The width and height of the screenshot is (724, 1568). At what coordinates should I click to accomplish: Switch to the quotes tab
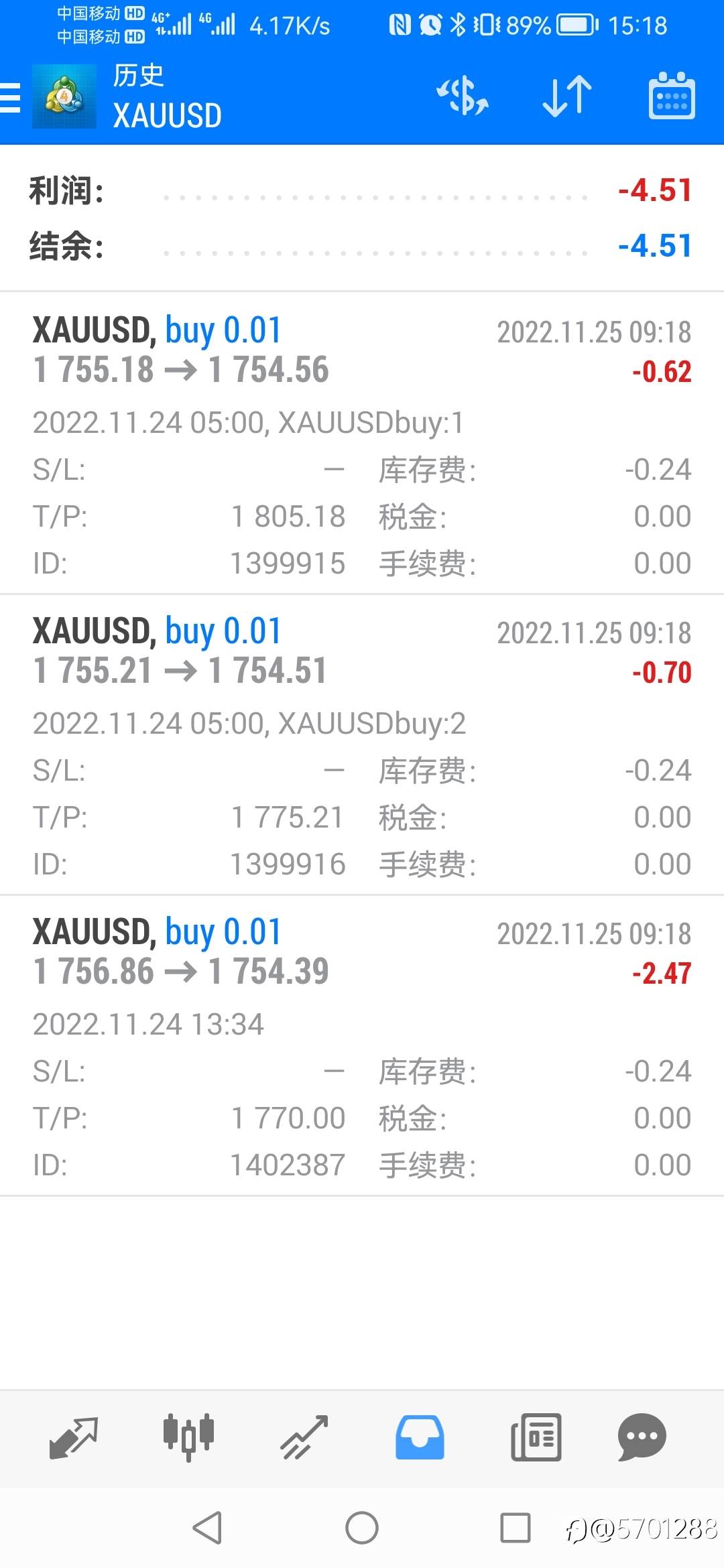[74, 1437]
